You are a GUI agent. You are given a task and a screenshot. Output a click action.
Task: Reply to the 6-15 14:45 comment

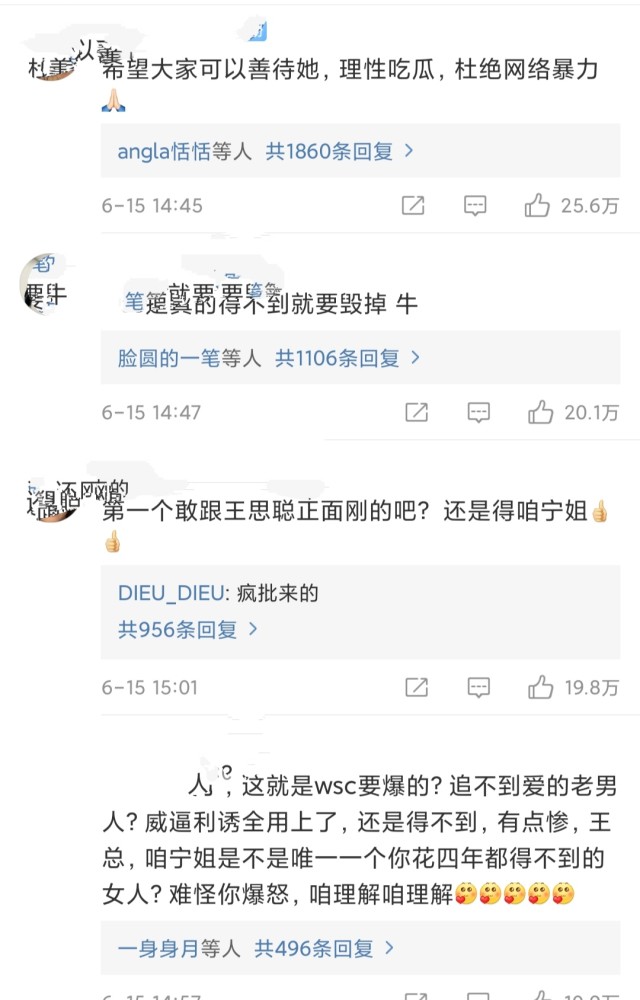pyautogui.click(x=475, y=206)
